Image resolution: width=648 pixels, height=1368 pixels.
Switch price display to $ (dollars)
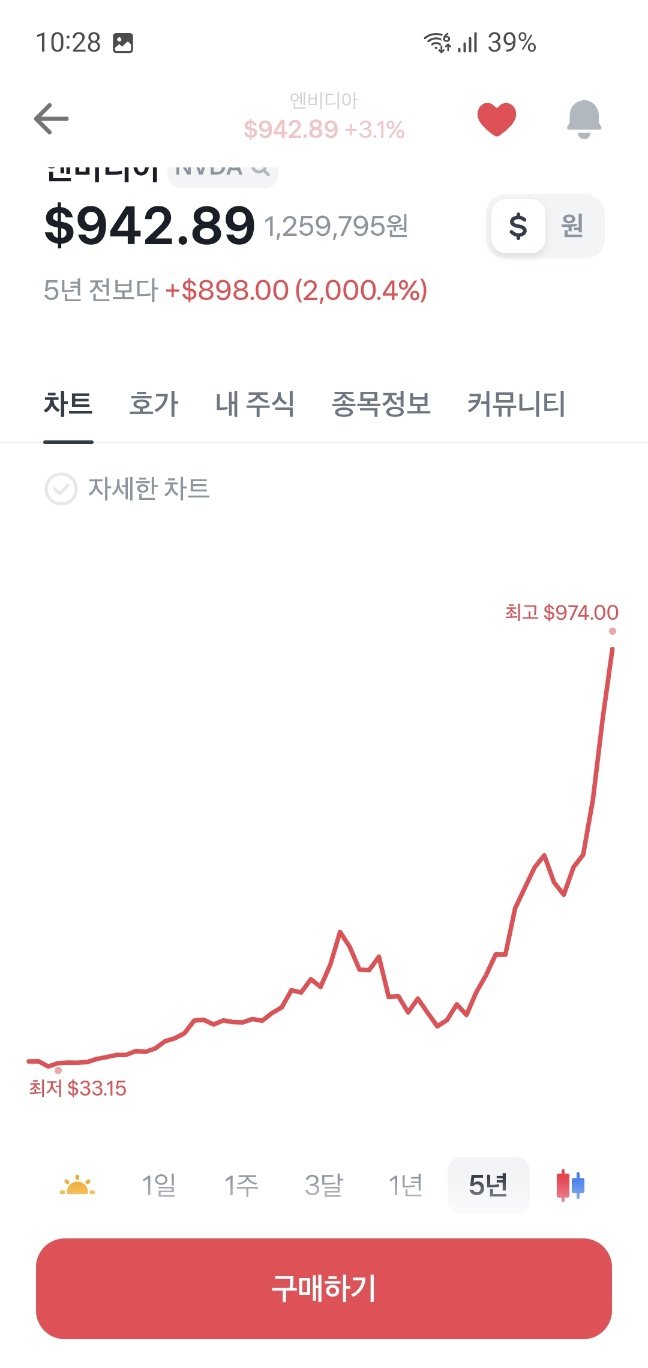tap(518, 226)
